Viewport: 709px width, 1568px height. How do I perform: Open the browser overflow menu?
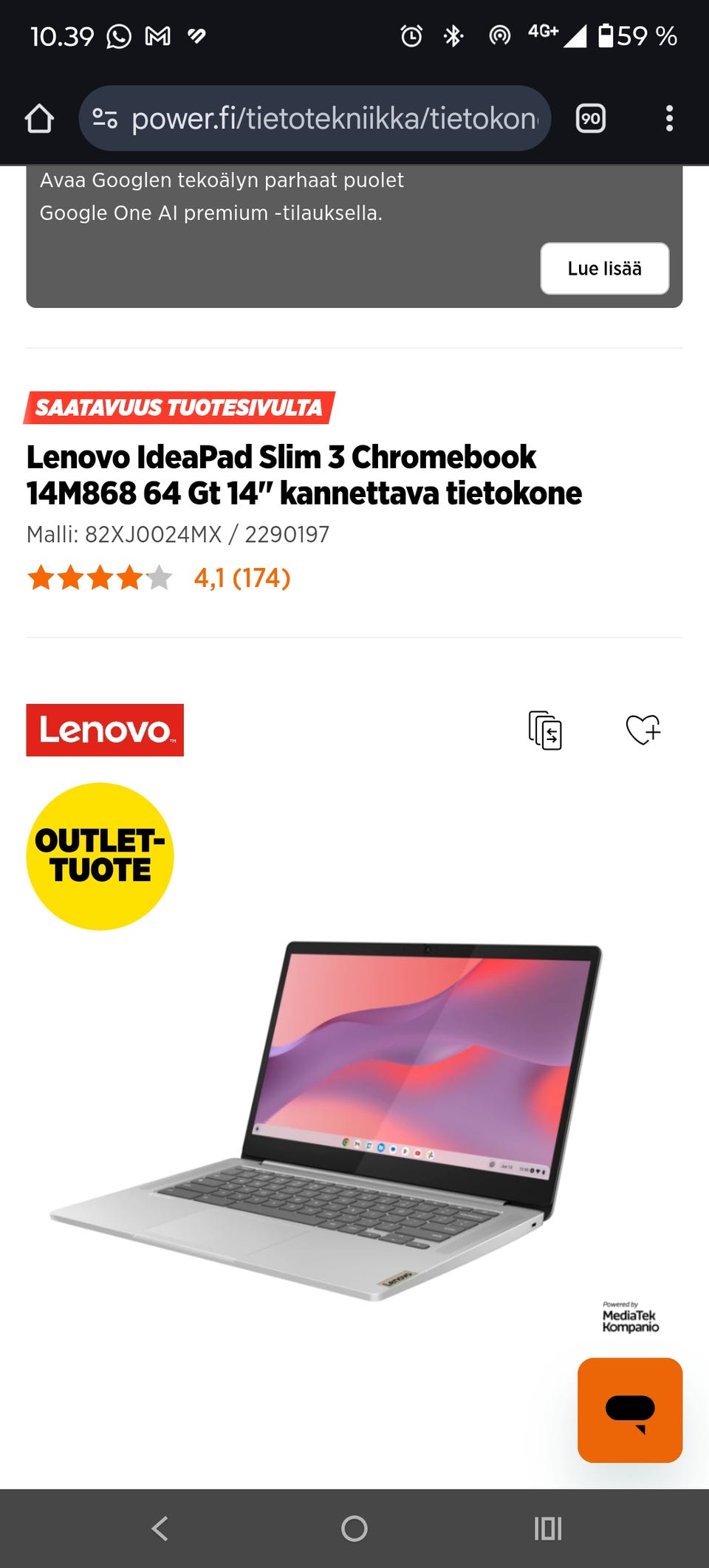click(x=669, y=118)
